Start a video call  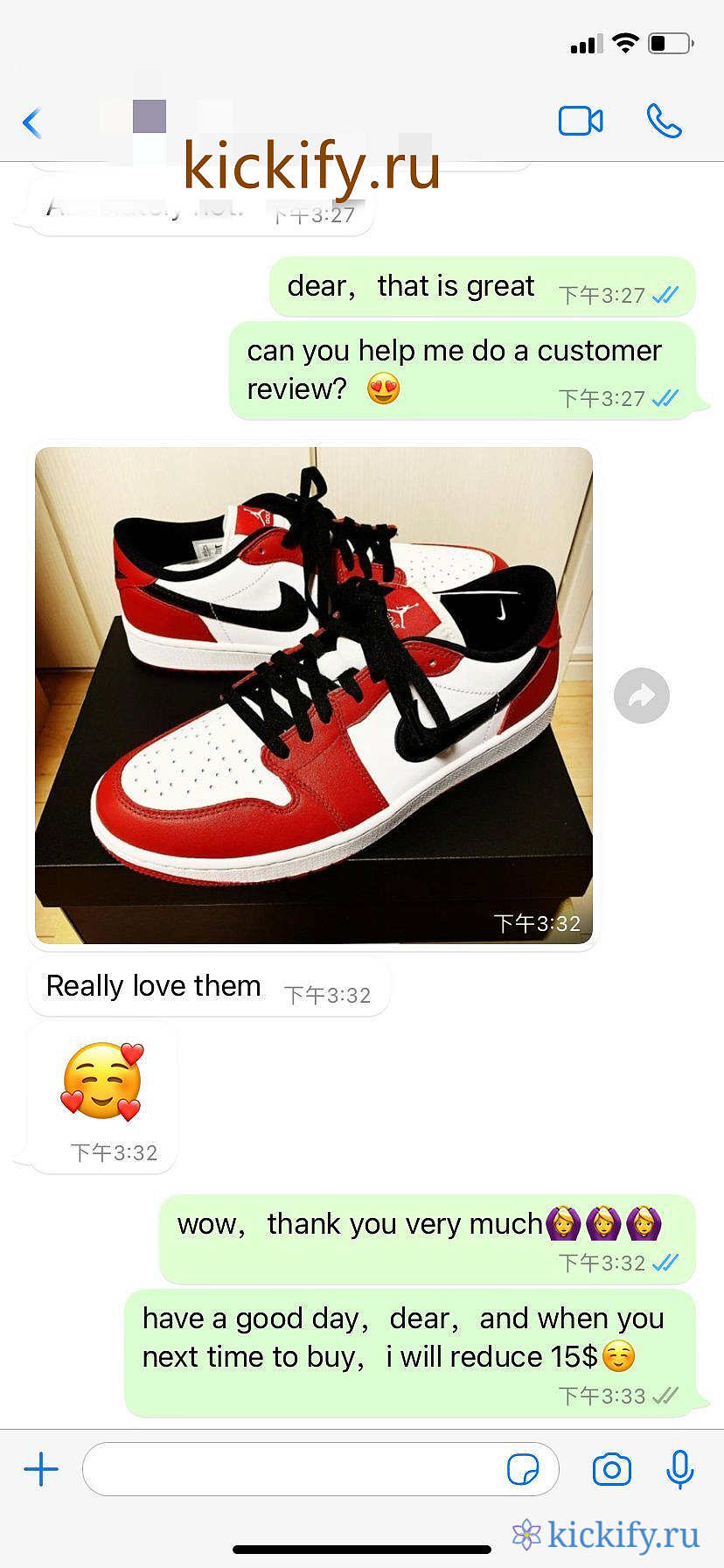tap(581, 121)
